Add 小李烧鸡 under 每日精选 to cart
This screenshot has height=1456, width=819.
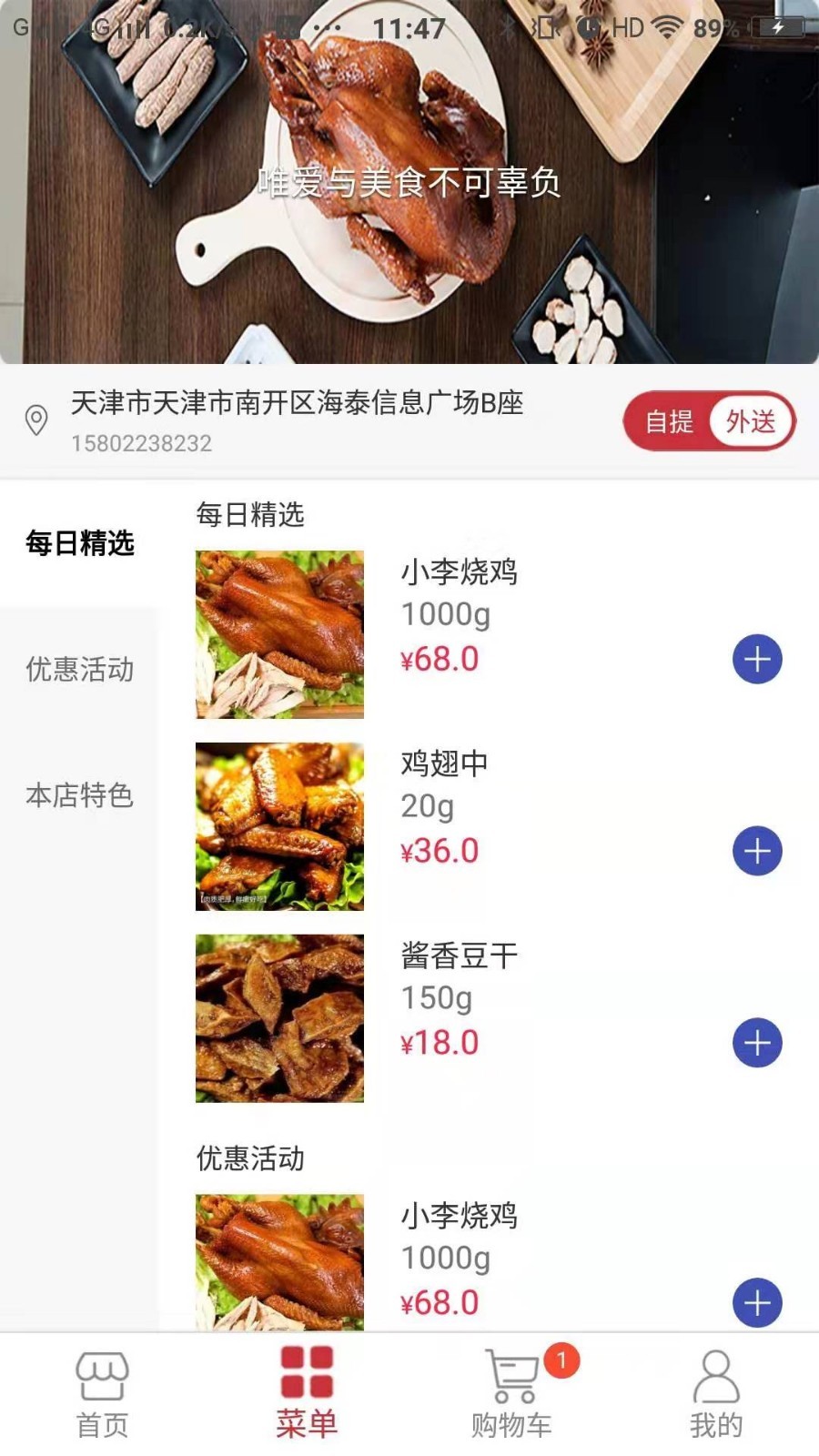pos(757,659)
